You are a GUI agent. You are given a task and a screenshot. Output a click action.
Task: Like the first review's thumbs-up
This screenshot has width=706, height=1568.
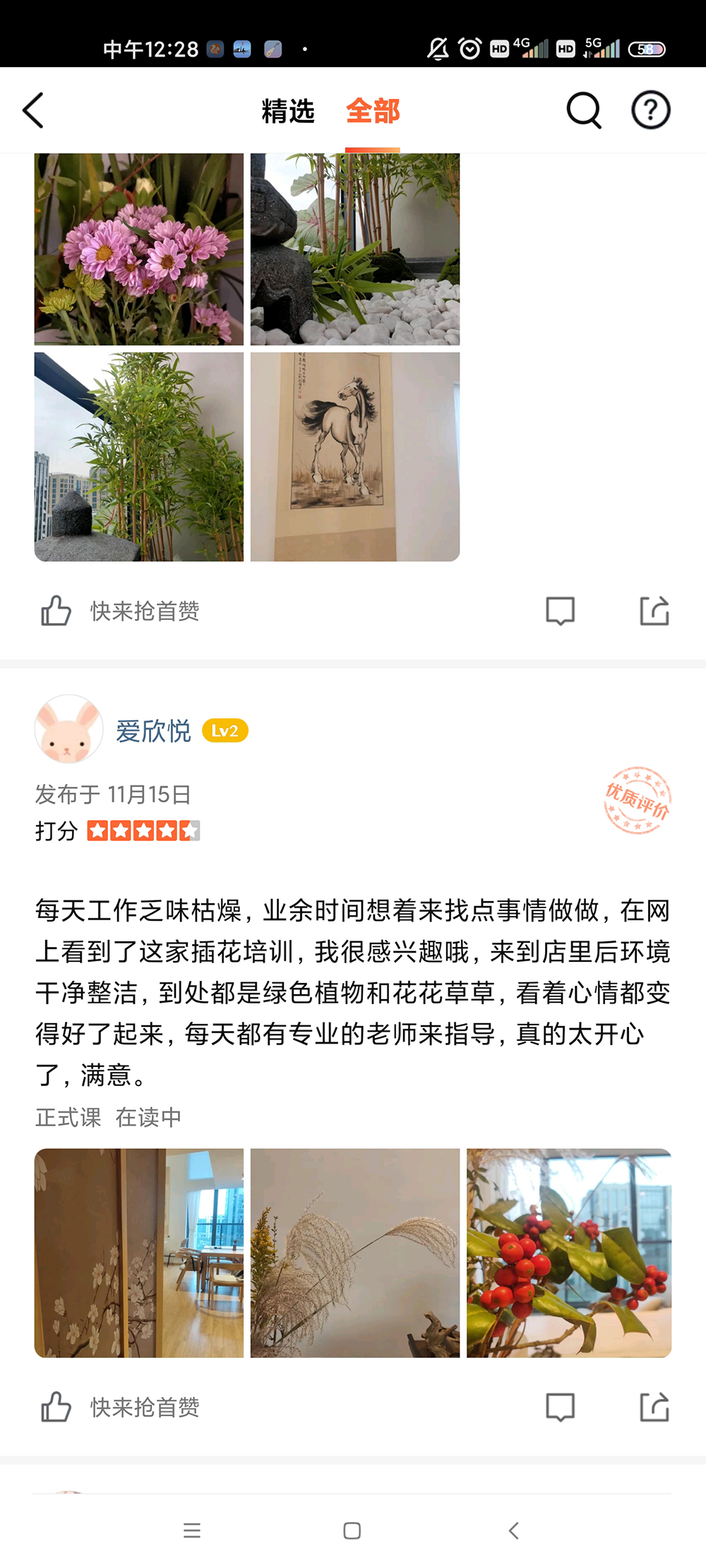(x=55, y=611)
